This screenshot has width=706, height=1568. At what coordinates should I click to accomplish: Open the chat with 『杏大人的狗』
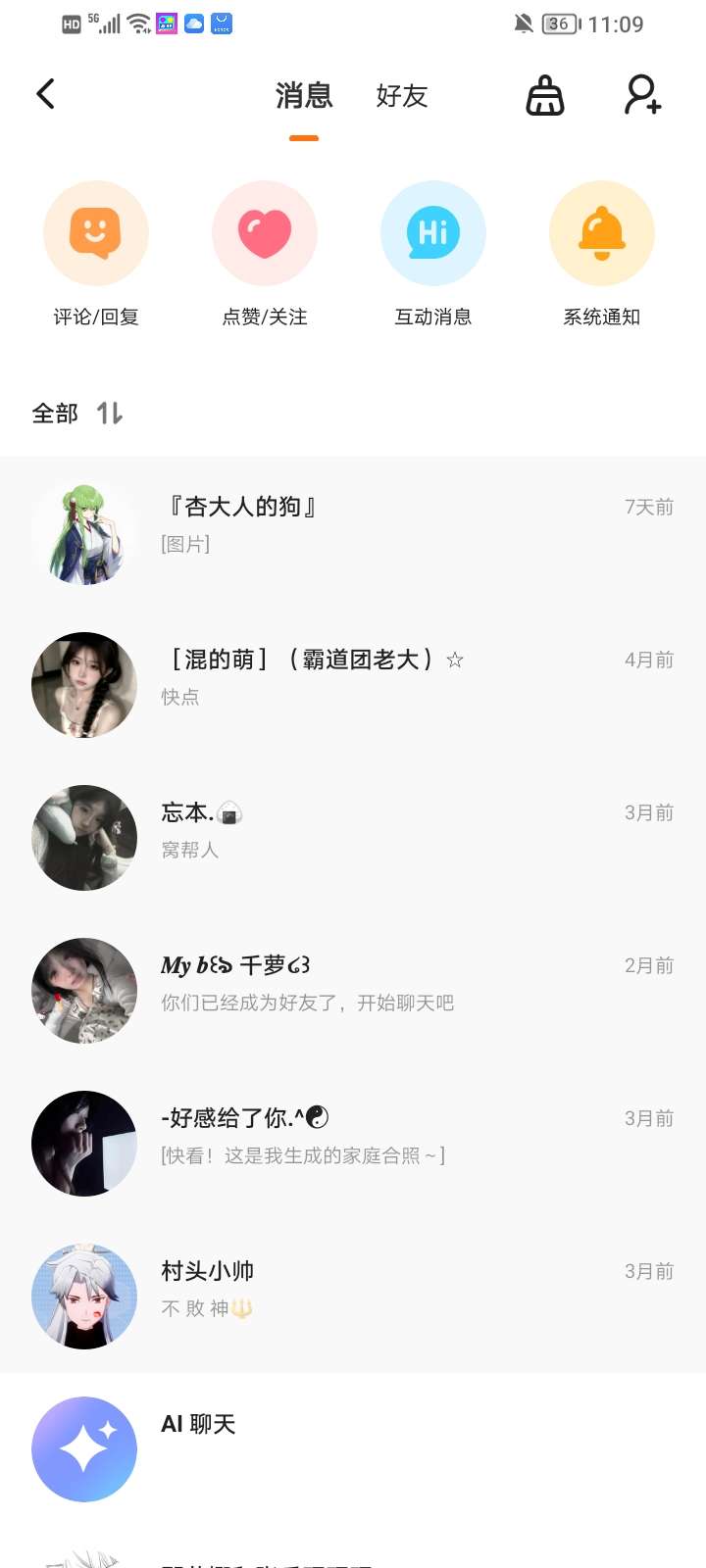pyautogui.click(x=353, y=532)
